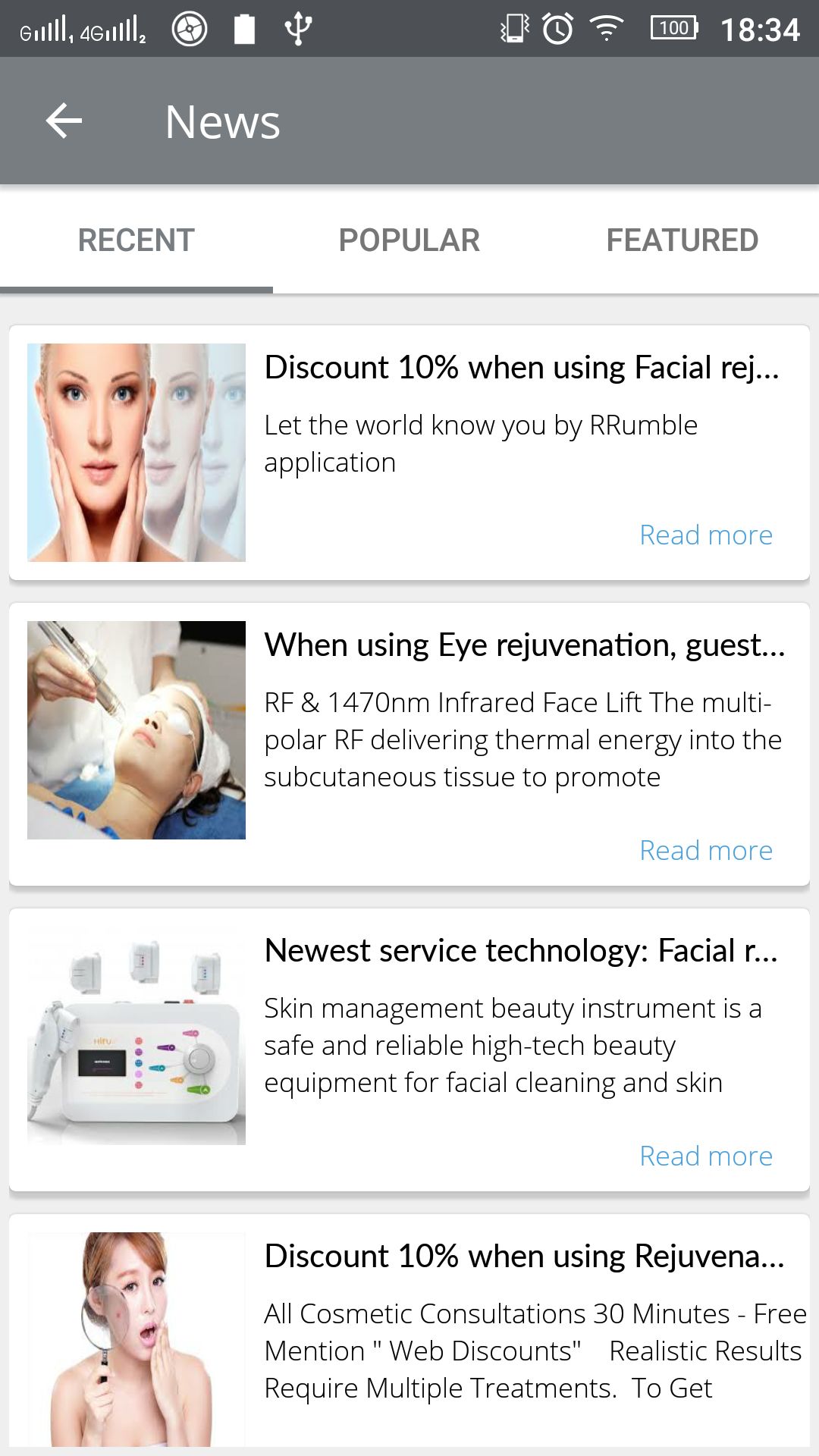Screen dimensions: 819x1456
Task: Open the Eye rejuvenation news card
Action: (523, 645)
